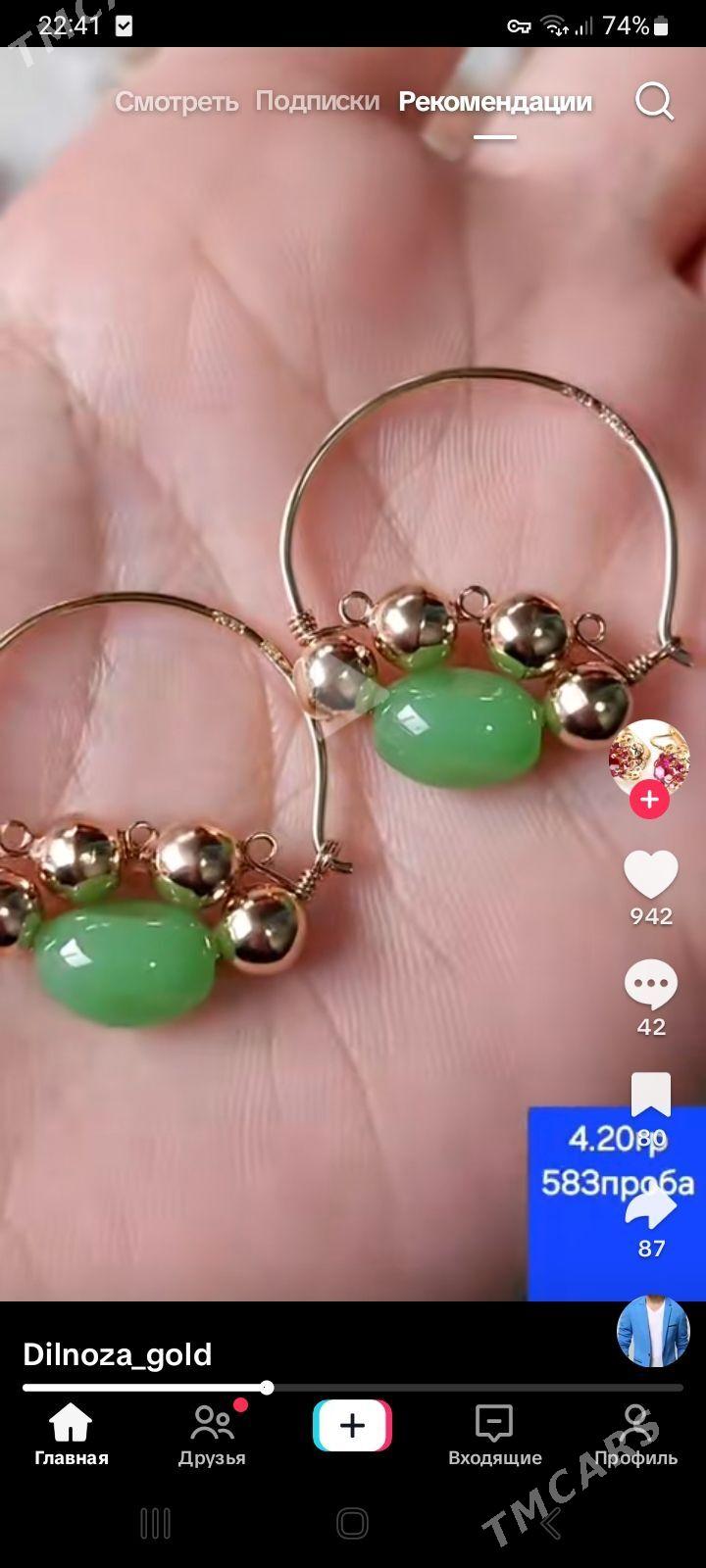Follow the creator with the plus badge

[x=648, y=800]
